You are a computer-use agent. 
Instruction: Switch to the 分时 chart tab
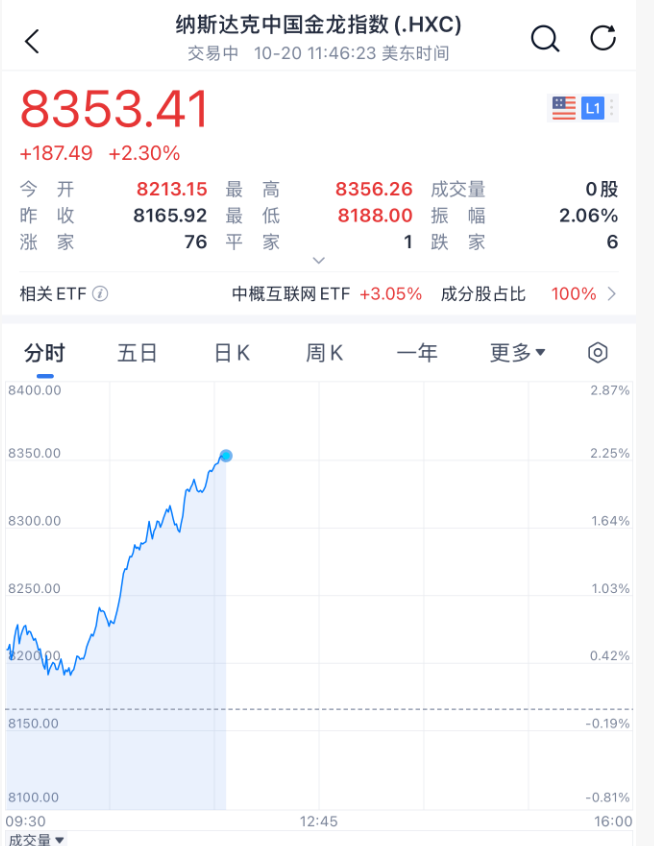(x=44, y=352)
